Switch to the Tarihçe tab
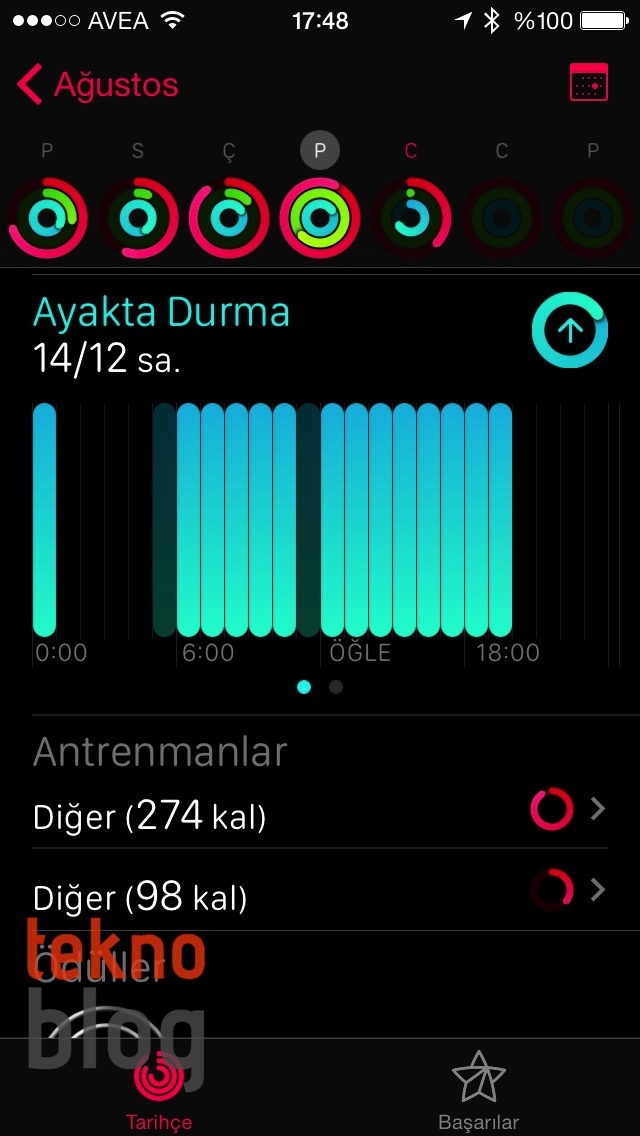This screenshot has width=640, height=1136. click(x=159, y=1090)
